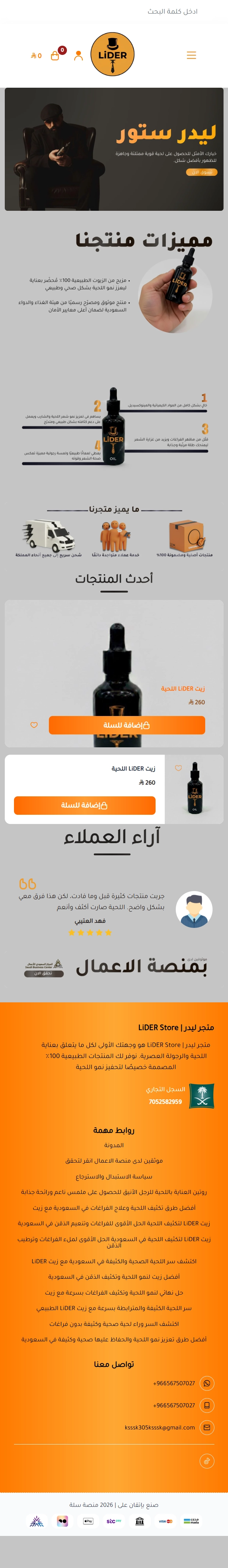Add second LiDER beard oil to cart
Screen dimensions: 228x1568
pyautogui.click(x=85, y=805)
